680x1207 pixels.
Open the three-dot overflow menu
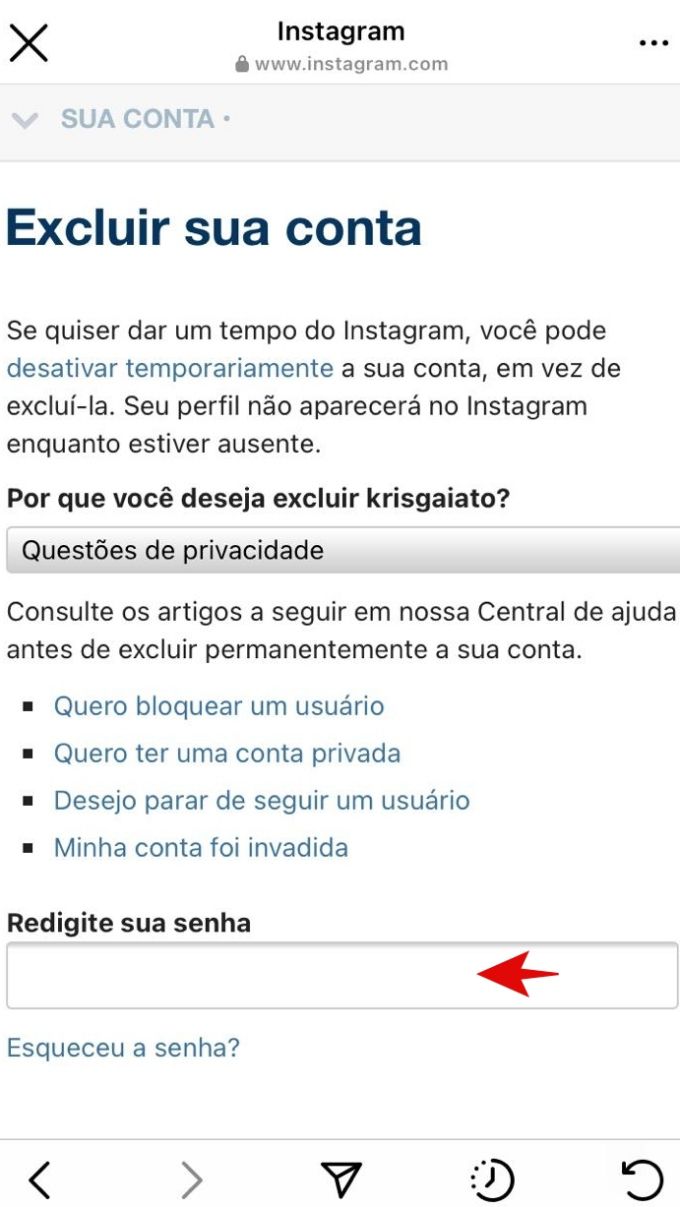[x=652, y=43]
